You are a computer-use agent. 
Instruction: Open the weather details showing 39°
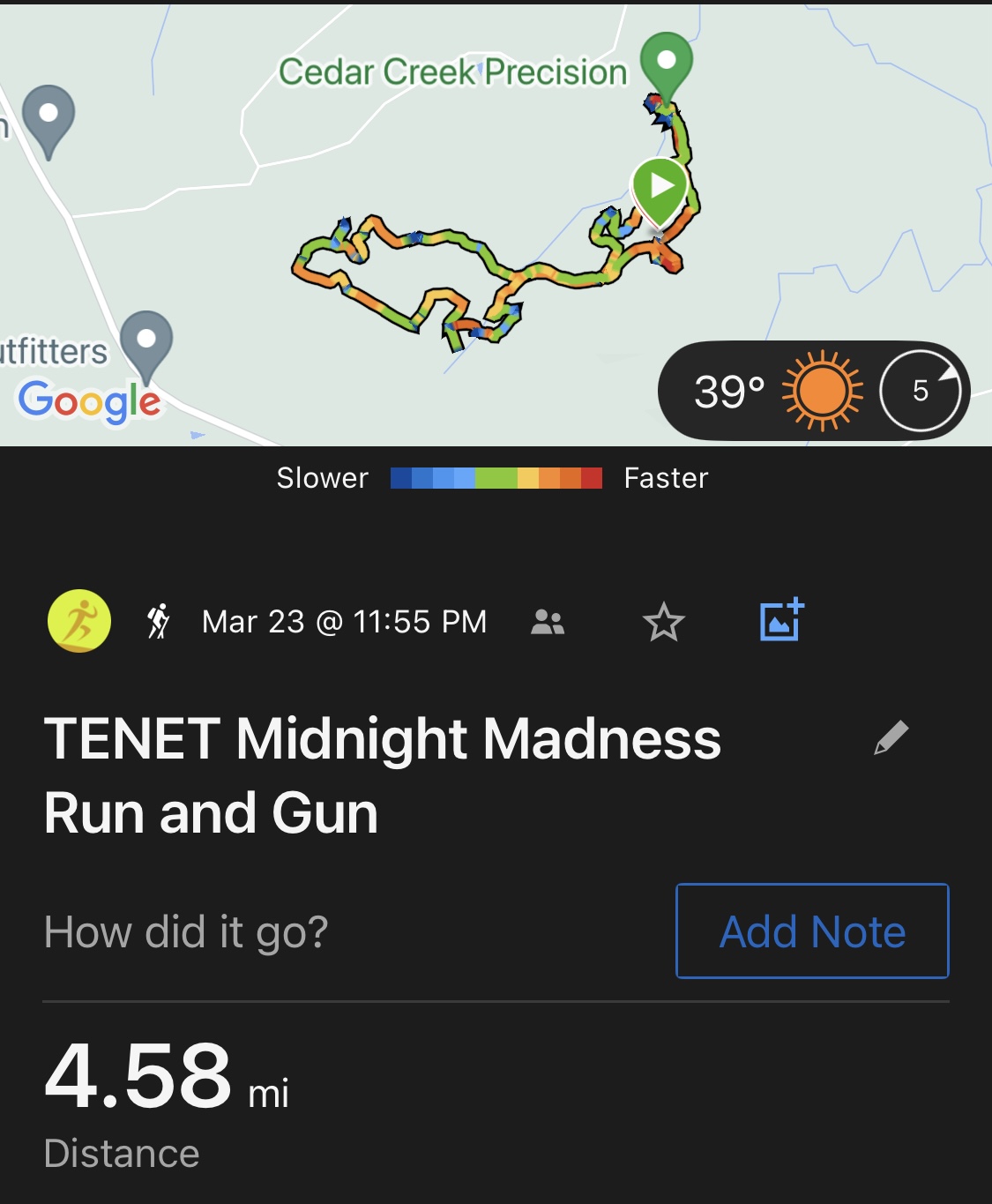(x=813, y=391)
